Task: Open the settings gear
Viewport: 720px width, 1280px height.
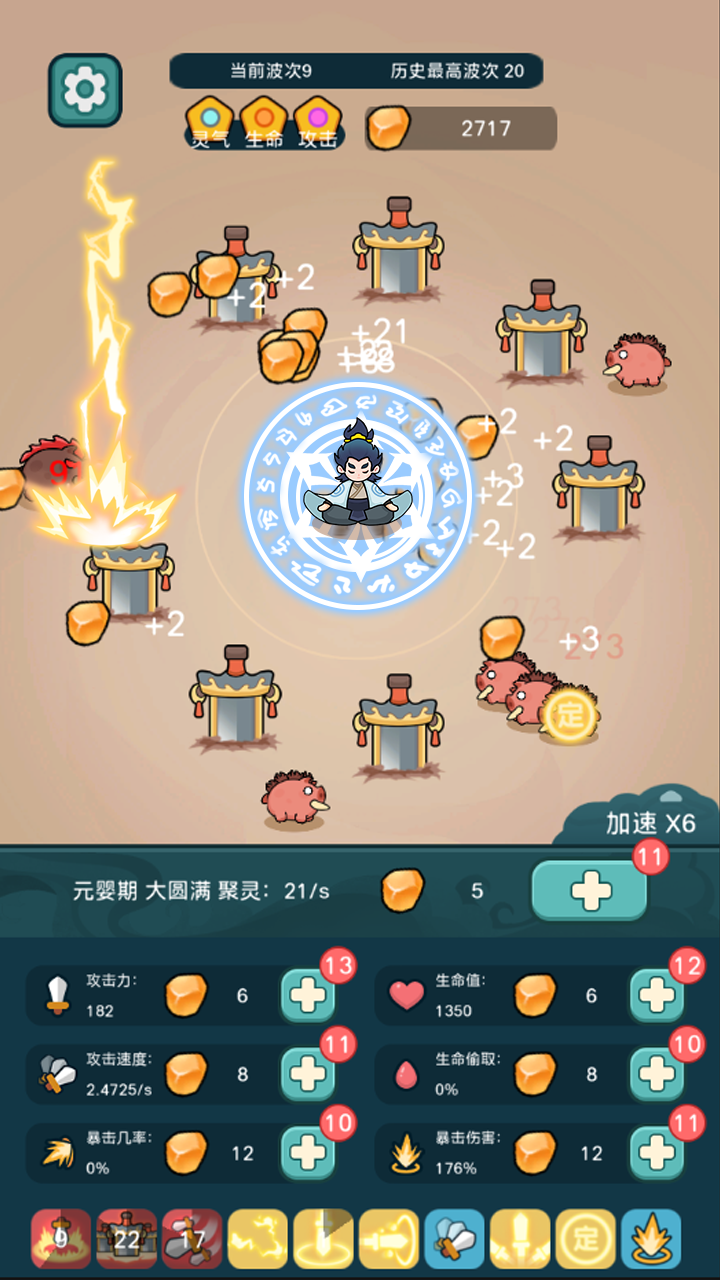Action: 85,90
